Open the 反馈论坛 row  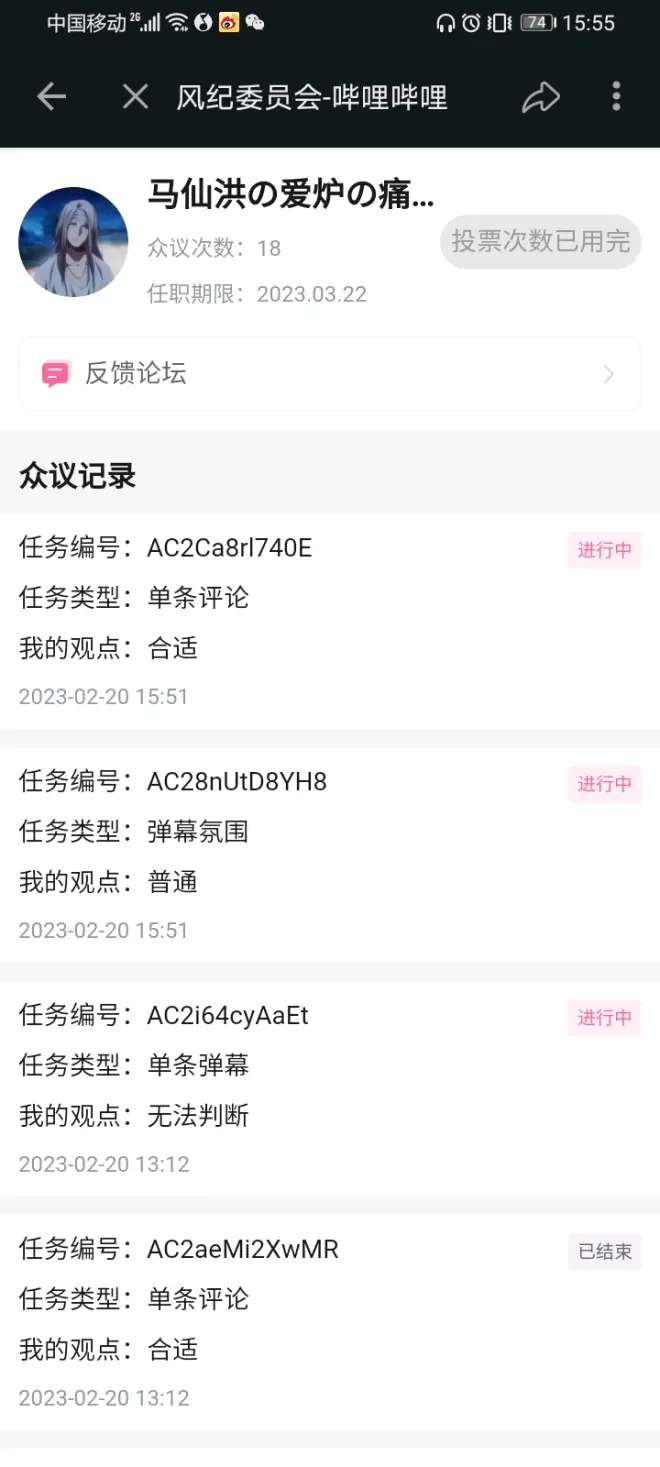(x=329, y=374)
